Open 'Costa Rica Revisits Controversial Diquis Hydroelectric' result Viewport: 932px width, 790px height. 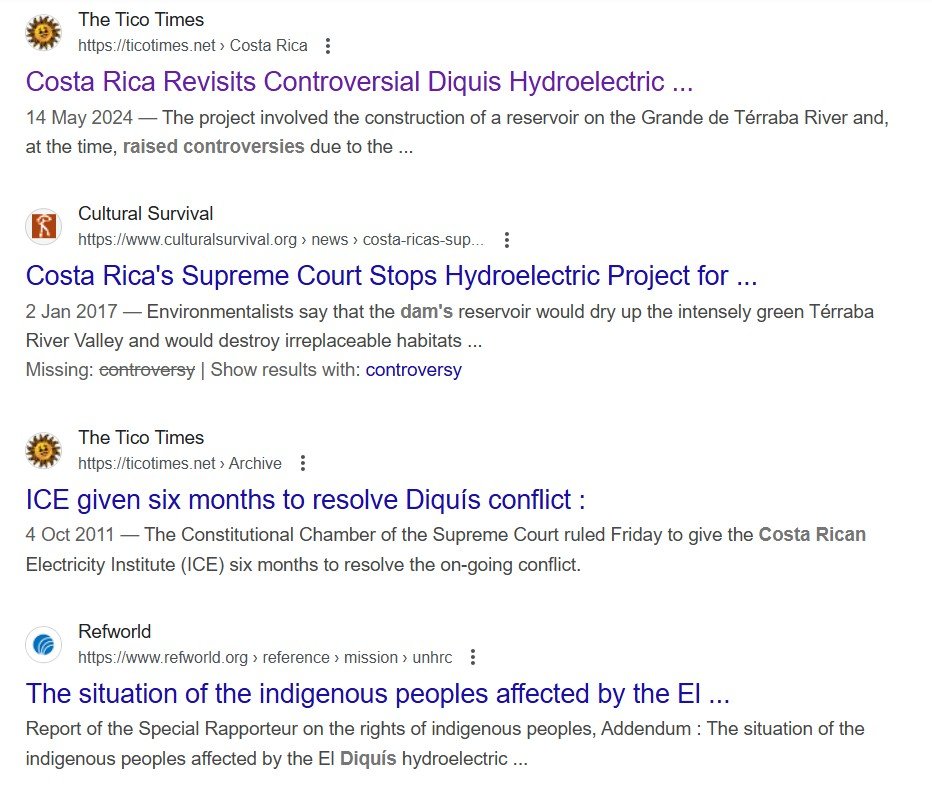[x=359, y=81]
